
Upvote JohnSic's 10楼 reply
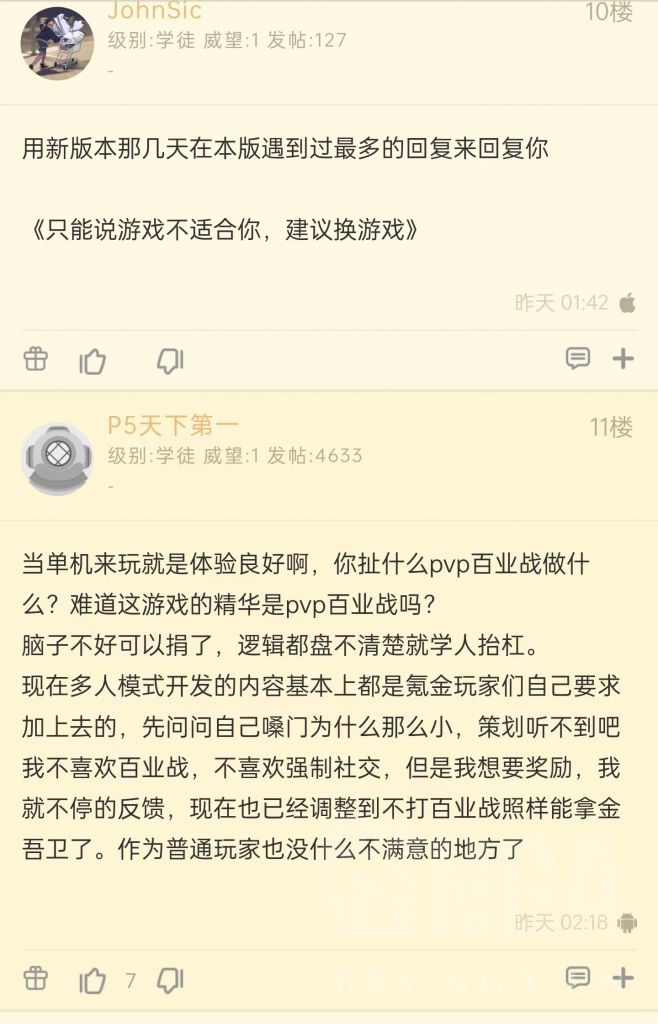[x=93, y=360]
